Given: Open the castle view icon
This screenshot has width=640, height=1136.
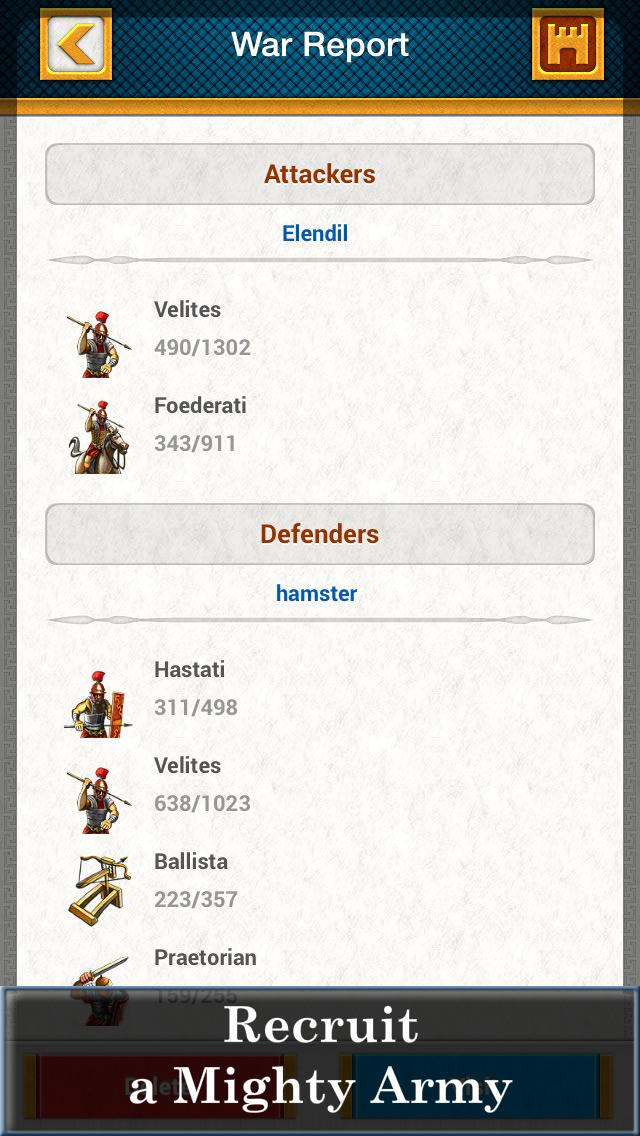Looking at the screenshot, I should [567, 45].
